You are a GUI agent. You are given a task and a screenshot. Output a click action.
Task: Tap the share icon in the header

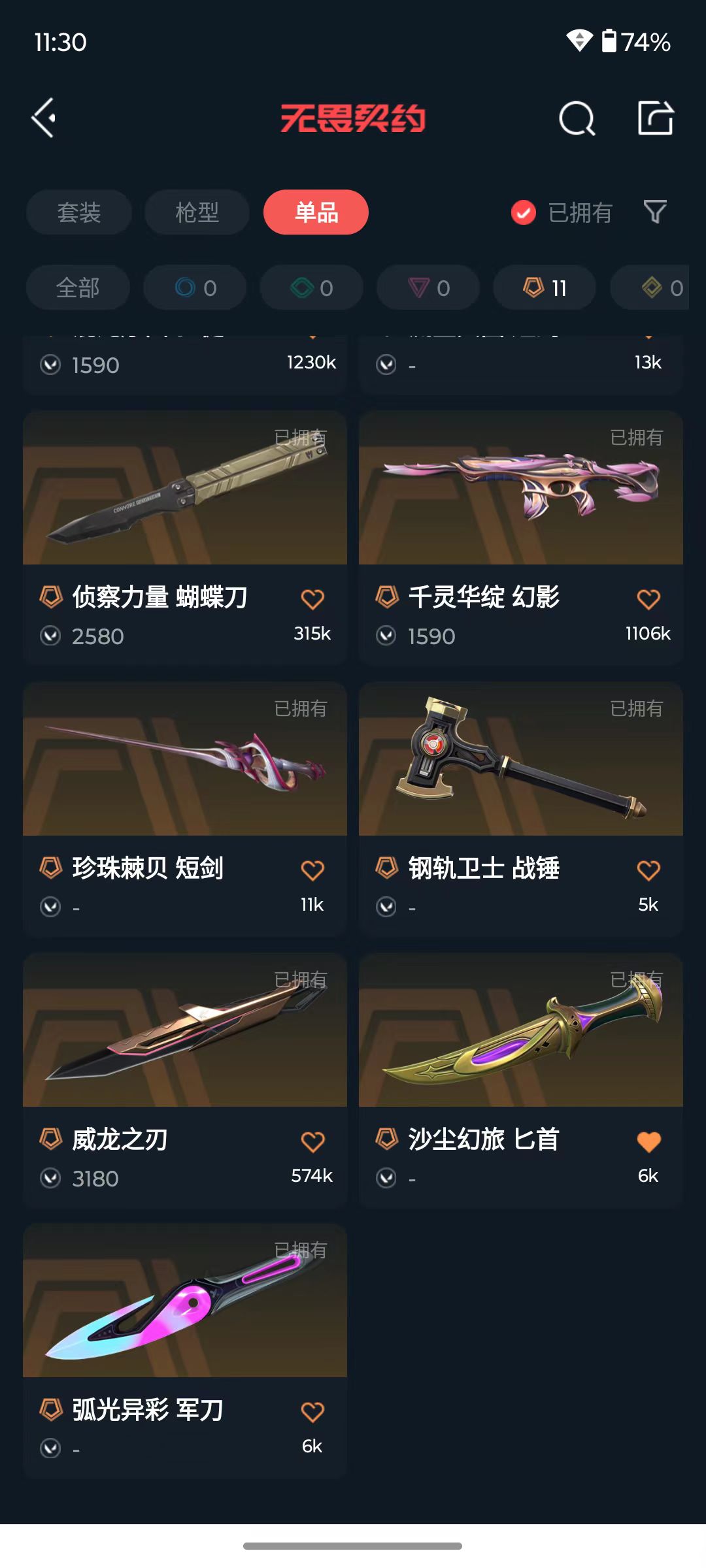(656, 118)
